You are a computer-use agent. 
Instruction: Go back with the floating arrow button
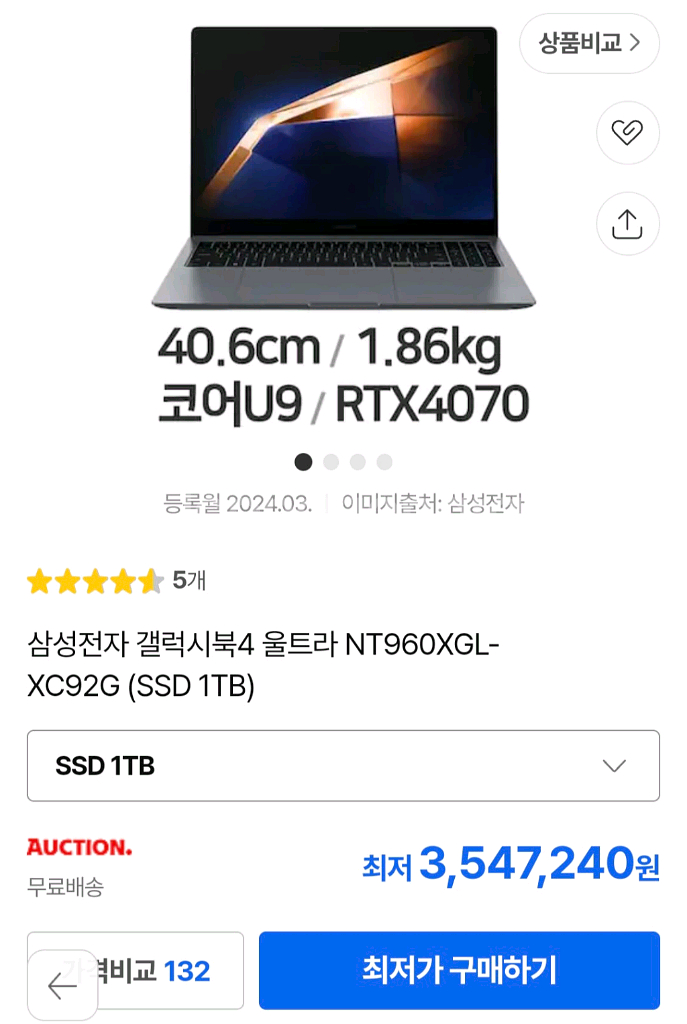pos(62,986)
